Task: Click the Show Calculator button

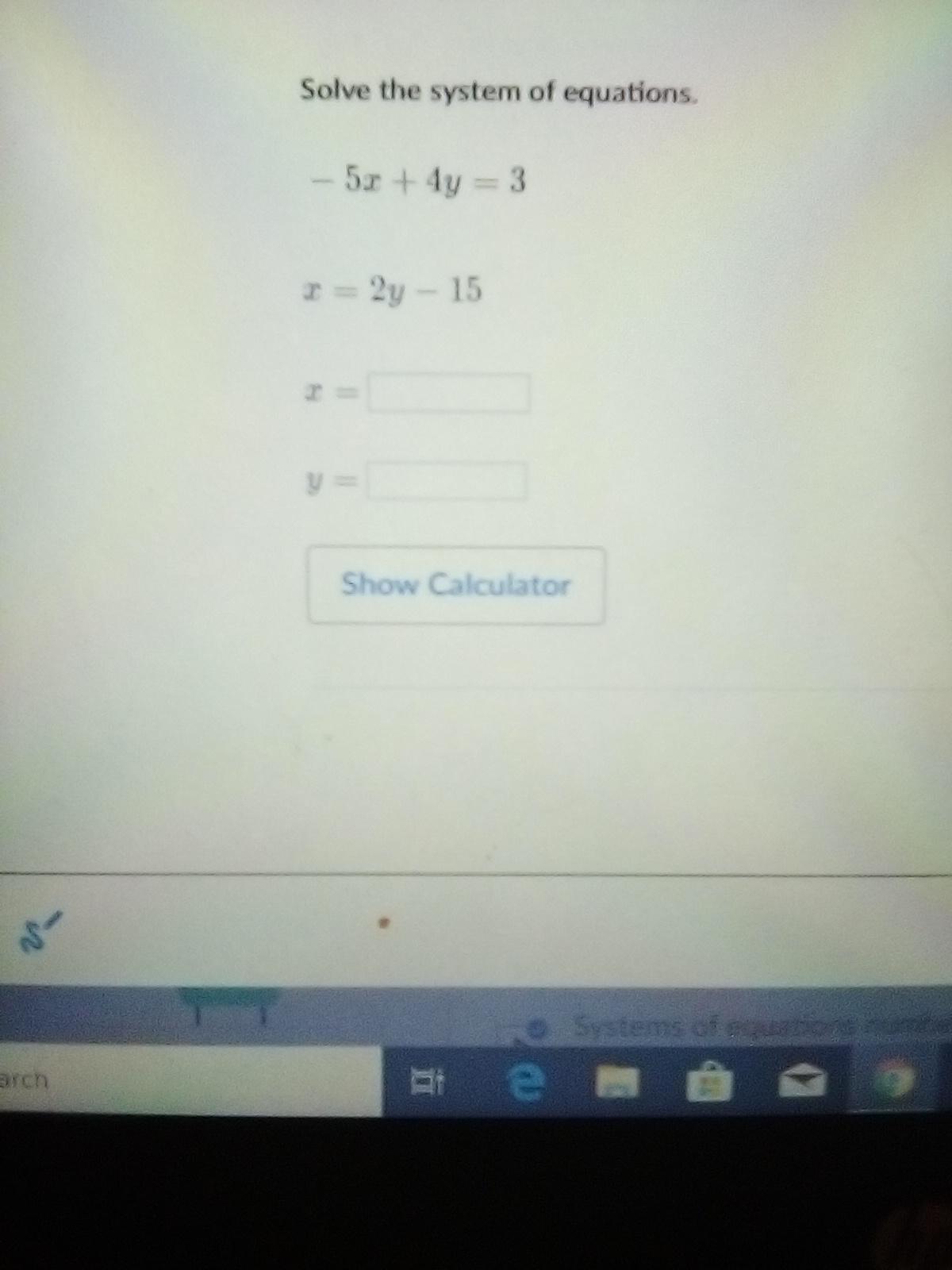Action: pos(456,585)
